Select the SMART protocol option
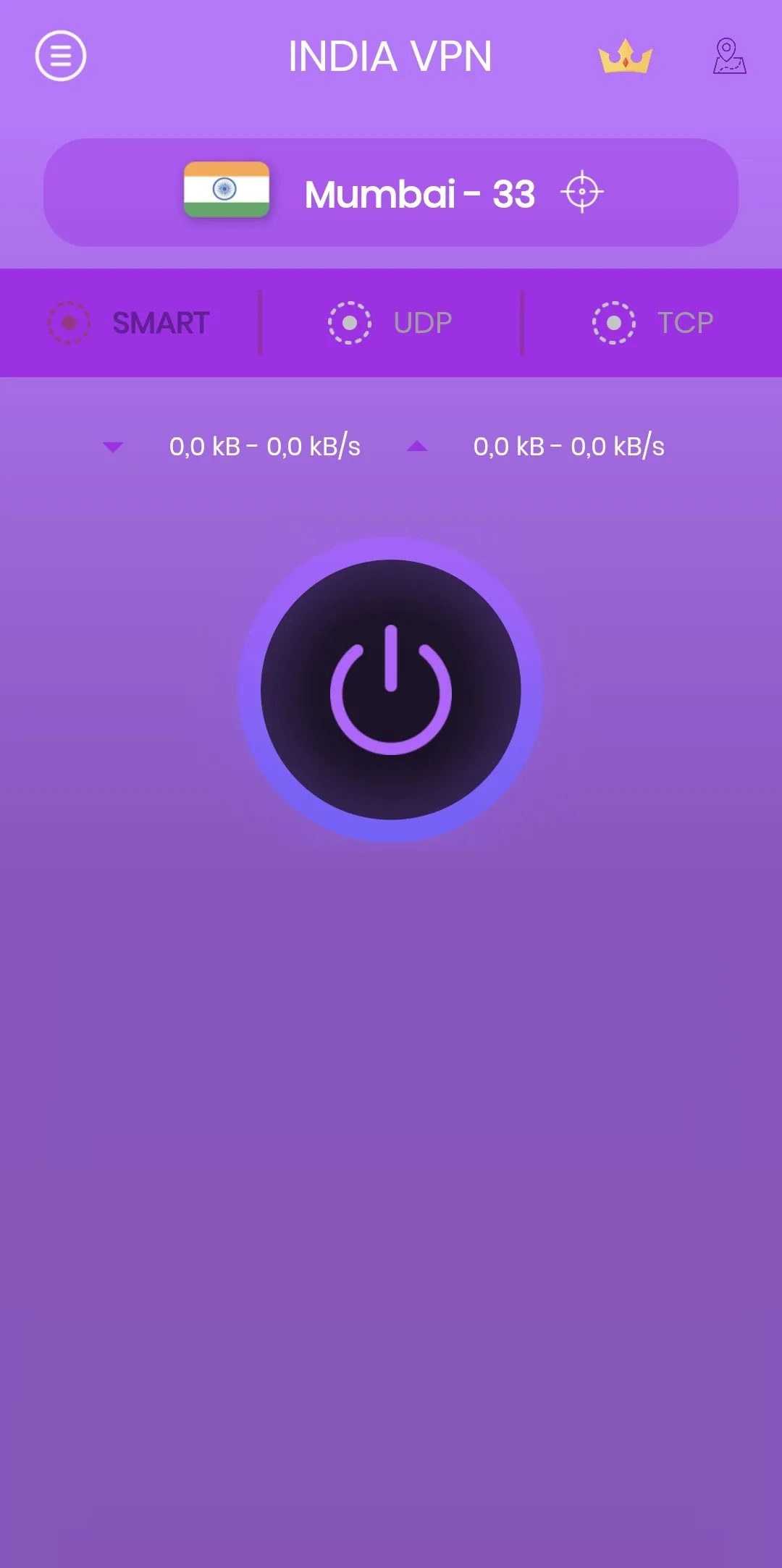 [130, 323]
